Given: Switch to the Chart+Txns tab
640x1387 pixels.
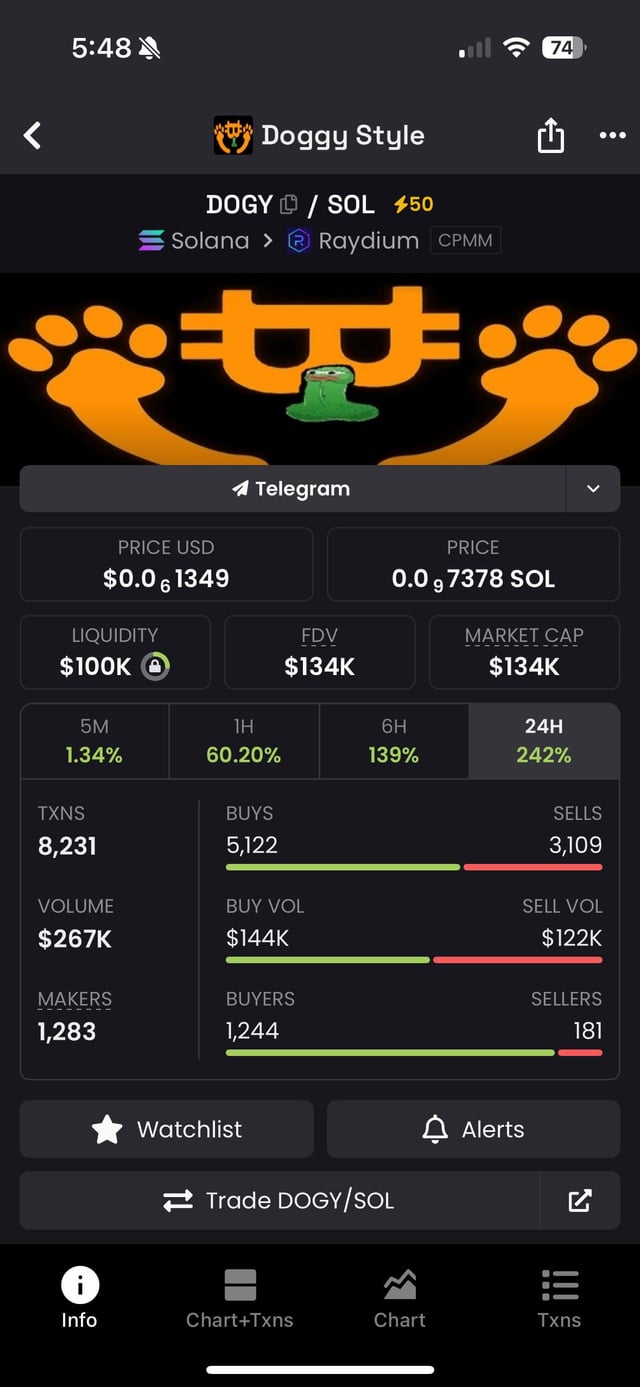Looking at the screenshot, I should click(x=240, y=1298).
